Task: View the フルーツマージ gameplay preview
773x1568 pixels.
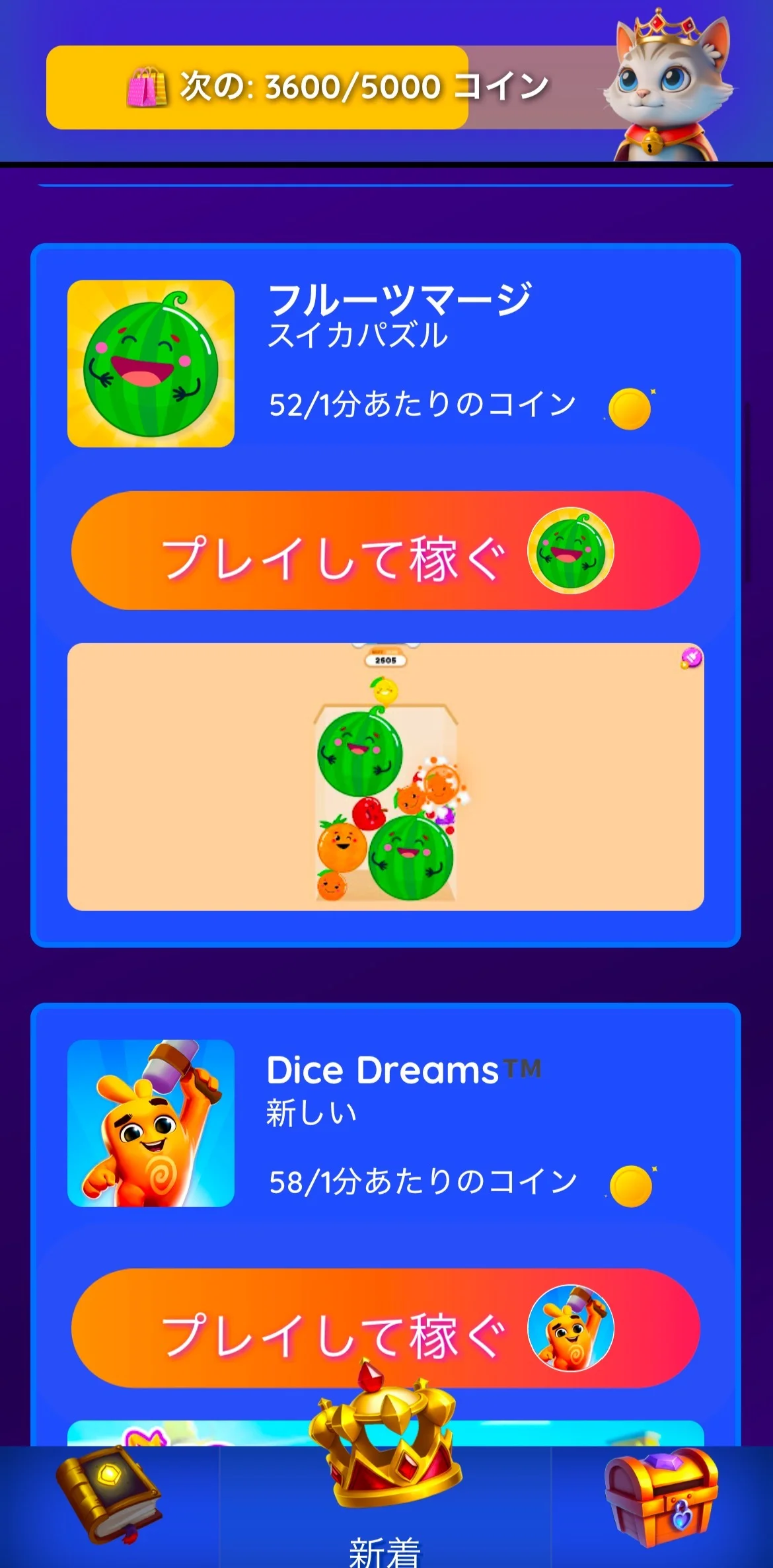Action: pos(385,777)
